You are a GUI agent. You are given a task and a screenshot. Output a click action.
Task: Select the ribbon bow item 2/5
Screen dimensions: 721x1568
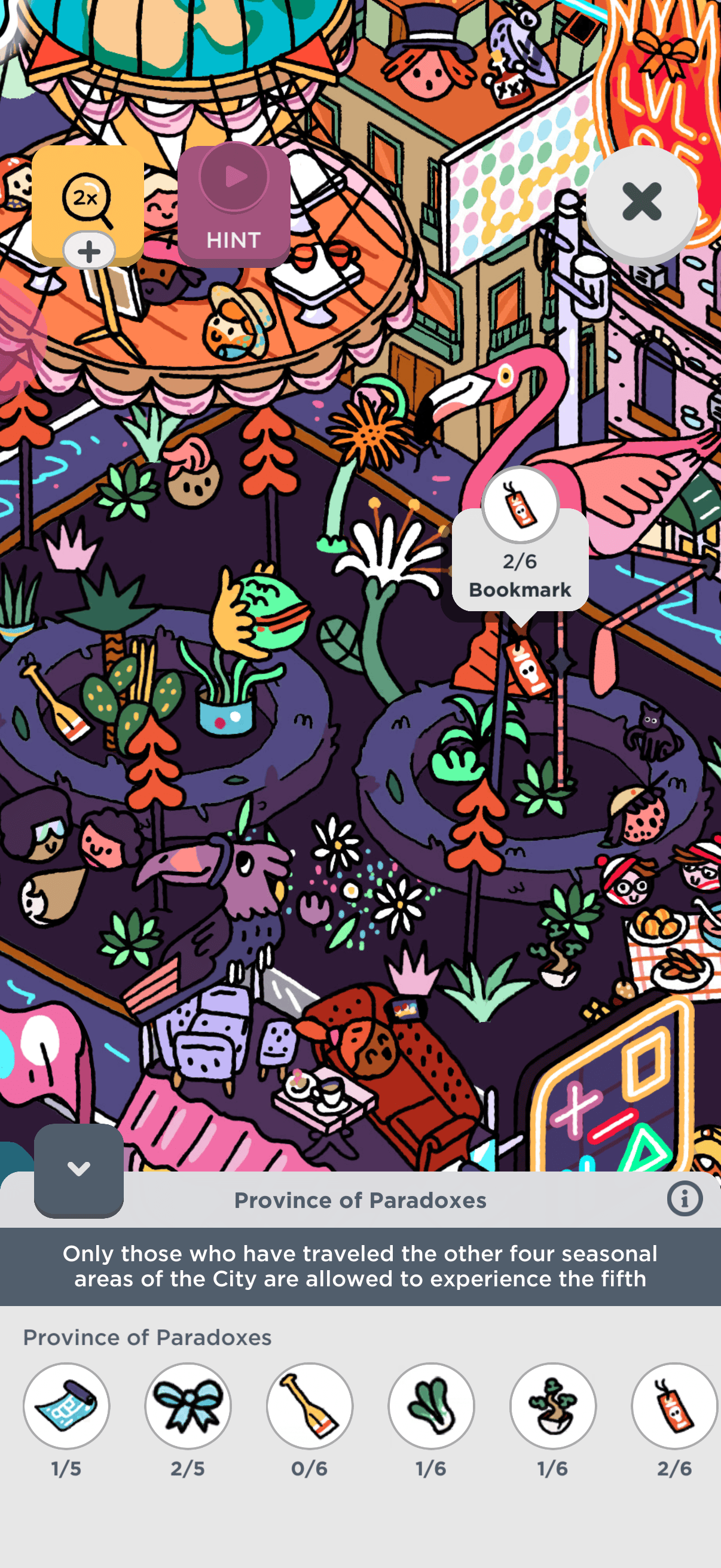[187, 1405]
